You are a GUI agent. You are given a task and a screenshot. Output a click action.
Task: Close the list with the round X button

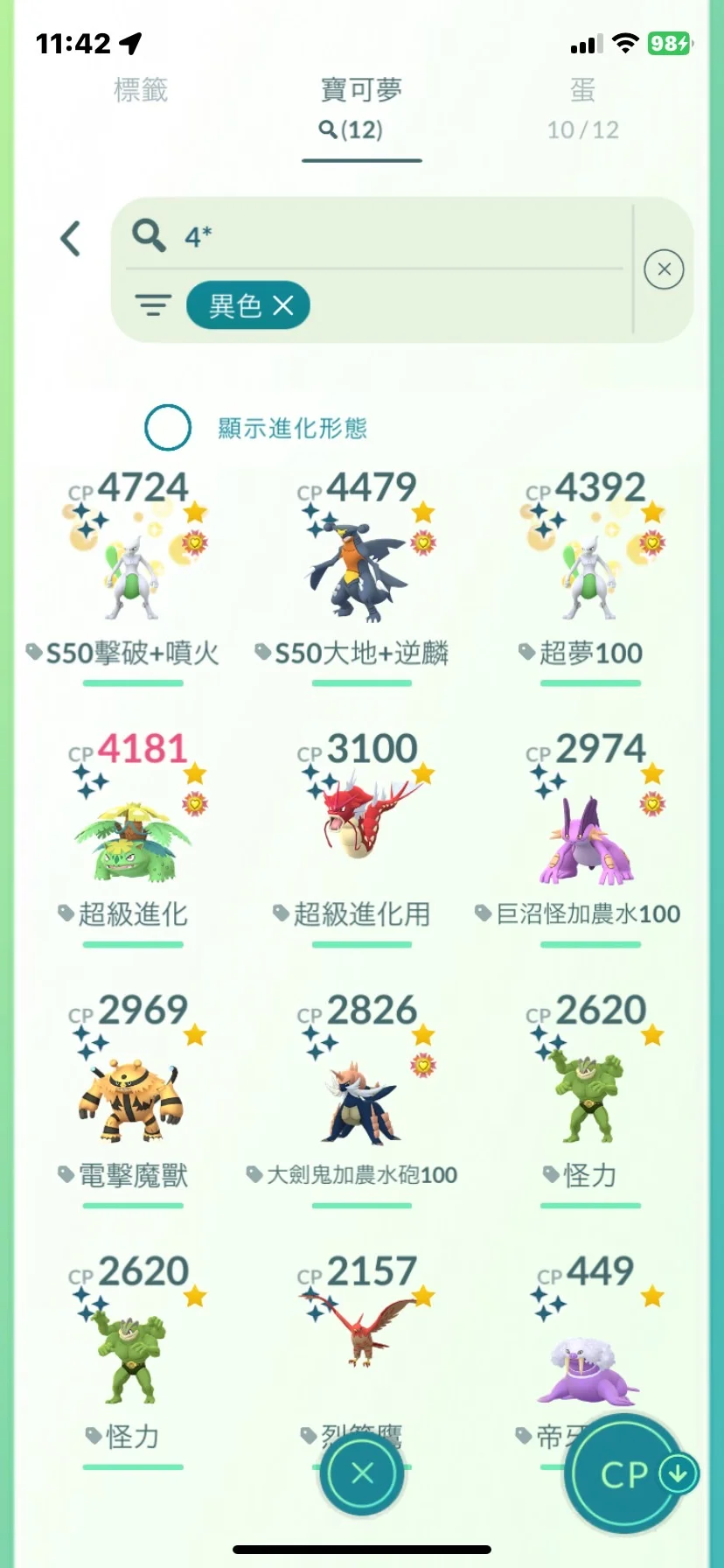point(362,1473)
